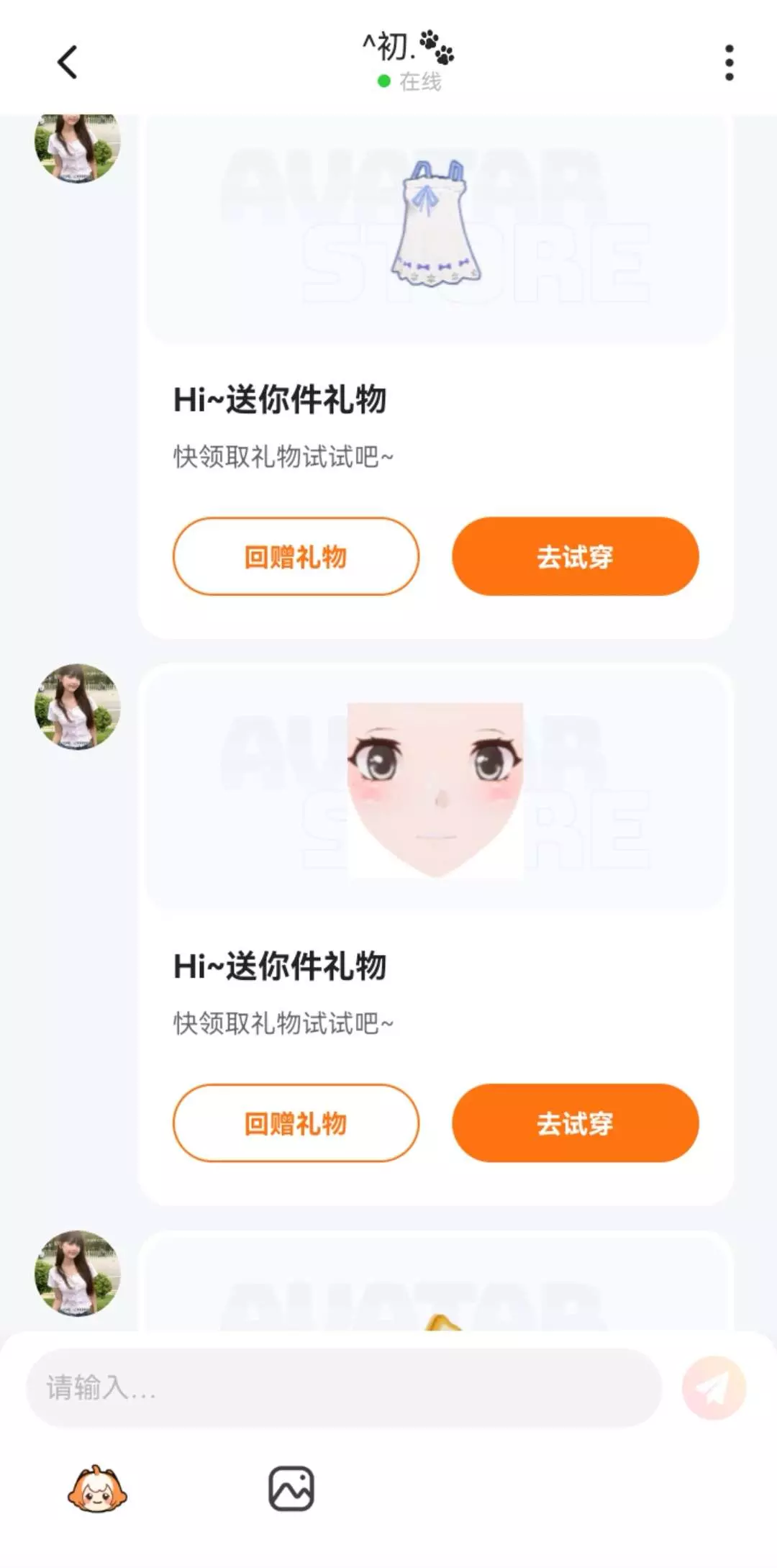Send the message with paper plane icon

(714, 1387)
